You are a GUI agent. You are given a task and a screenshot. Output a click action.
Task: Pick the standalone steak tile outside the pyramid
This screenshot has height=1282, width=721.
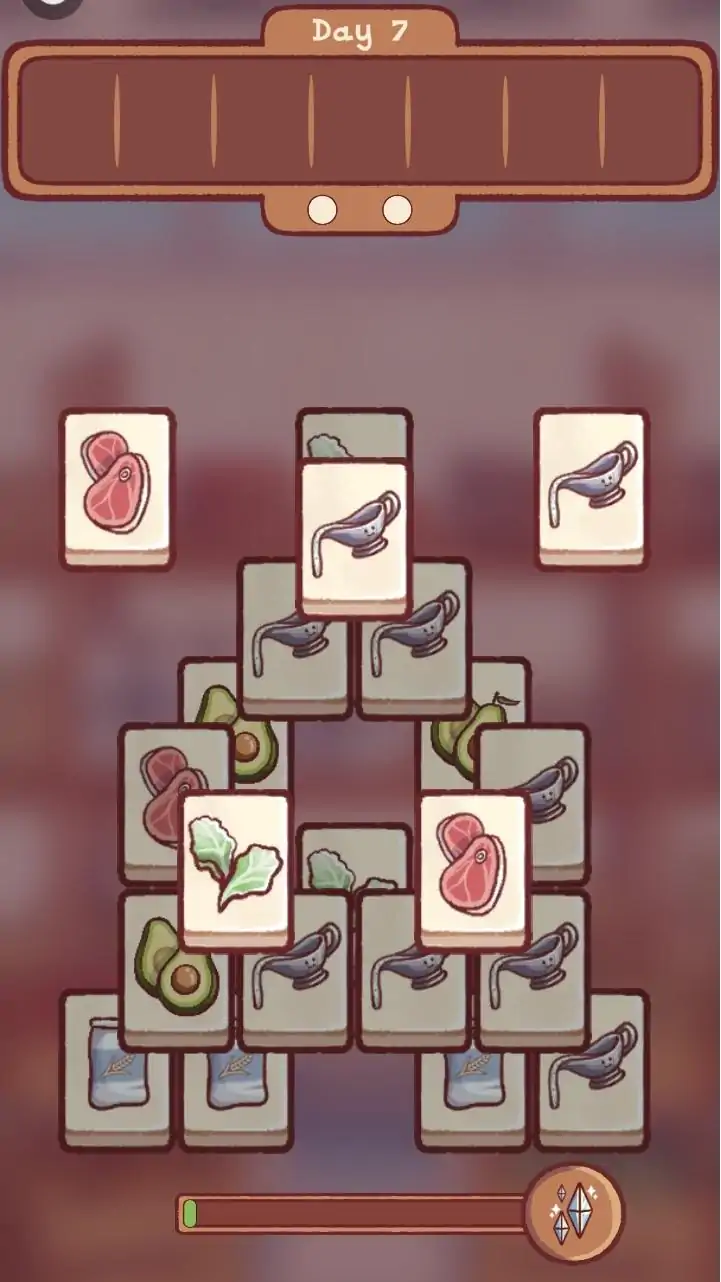117,486
